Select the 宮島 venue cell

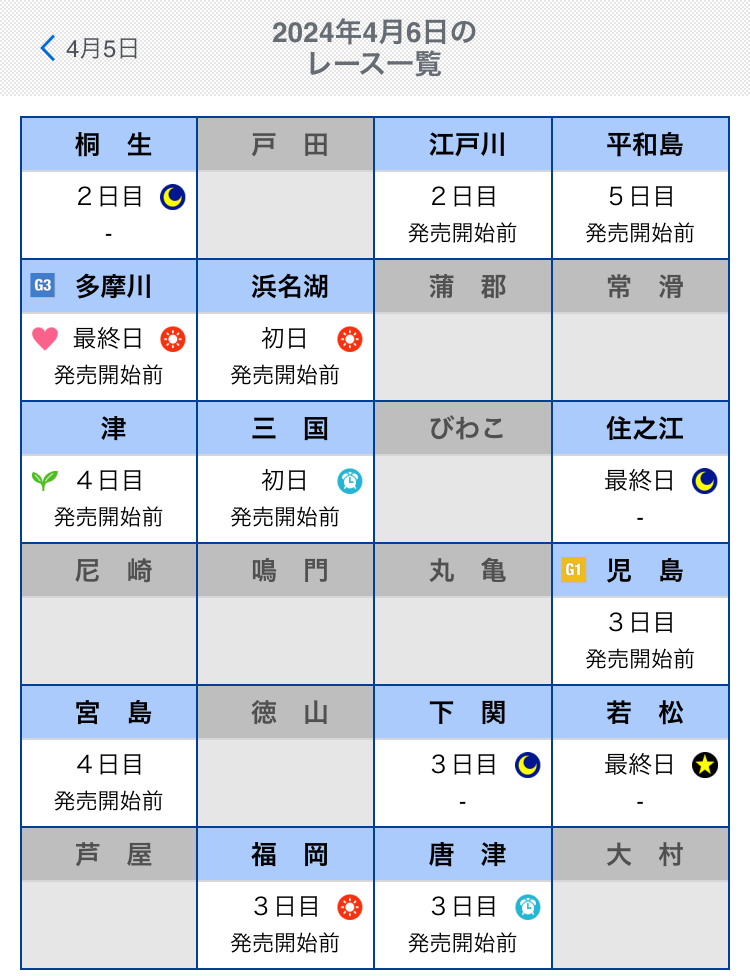110,756
